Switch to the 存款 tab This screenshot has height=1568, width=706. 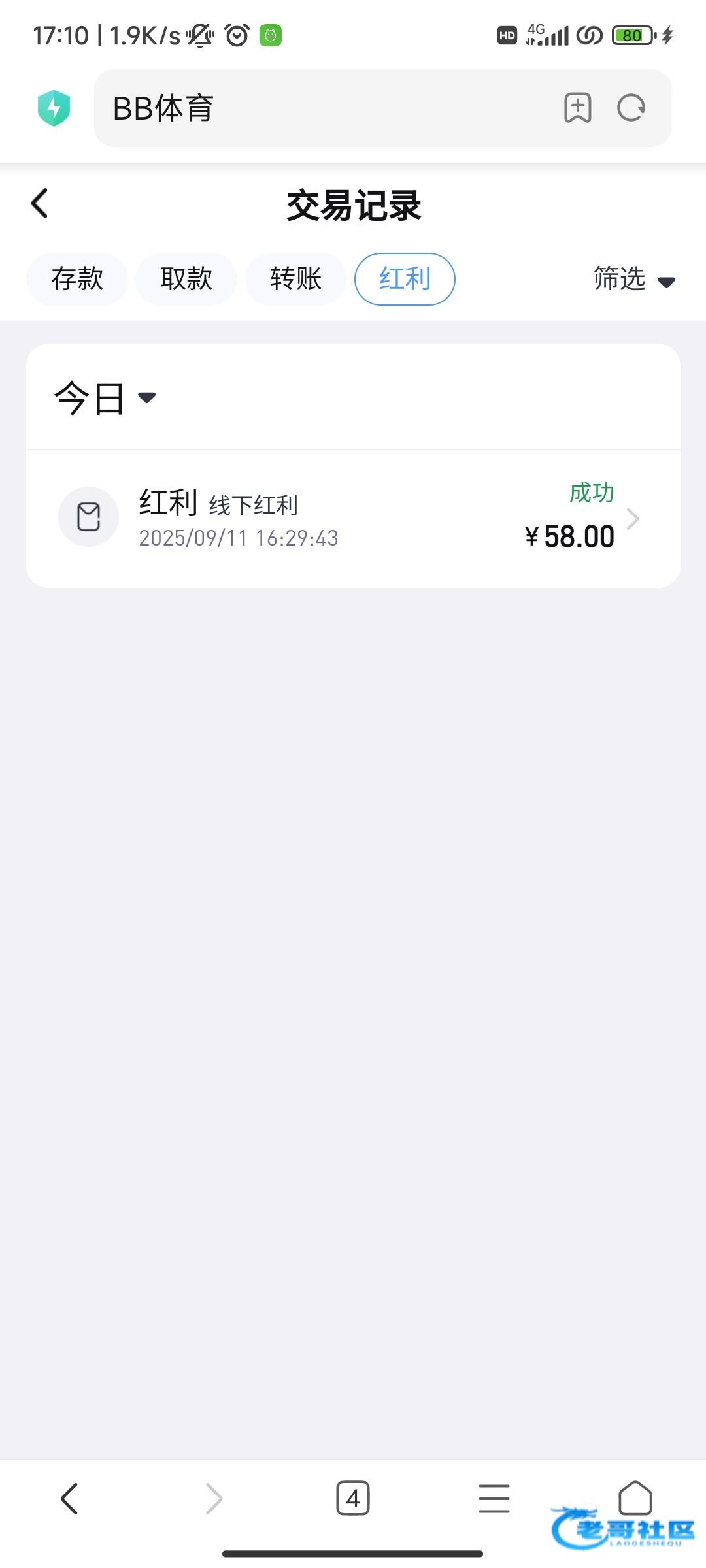[x=77, y=279]
